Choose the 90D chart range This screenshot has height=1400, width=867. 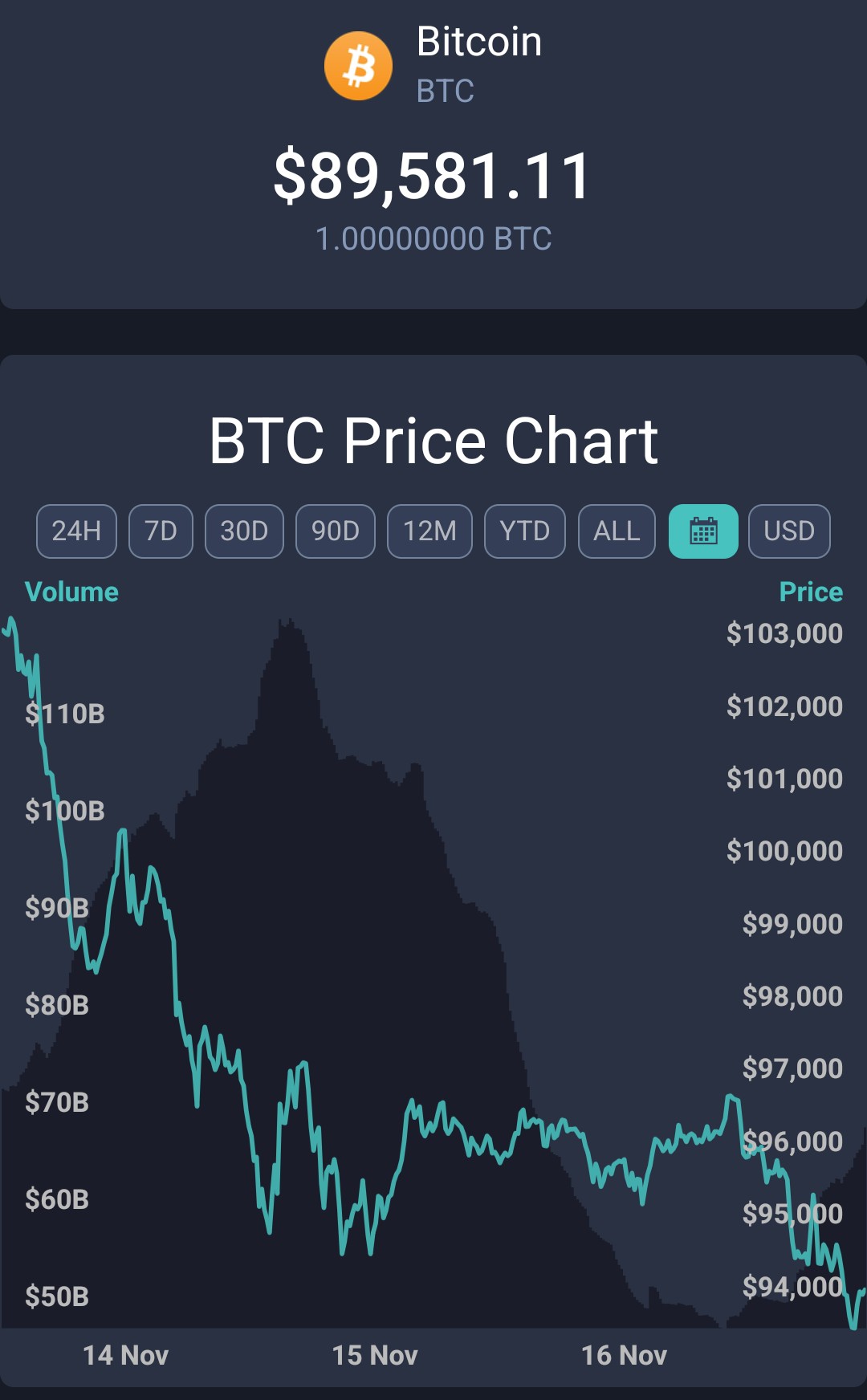[x=335, y=531]
